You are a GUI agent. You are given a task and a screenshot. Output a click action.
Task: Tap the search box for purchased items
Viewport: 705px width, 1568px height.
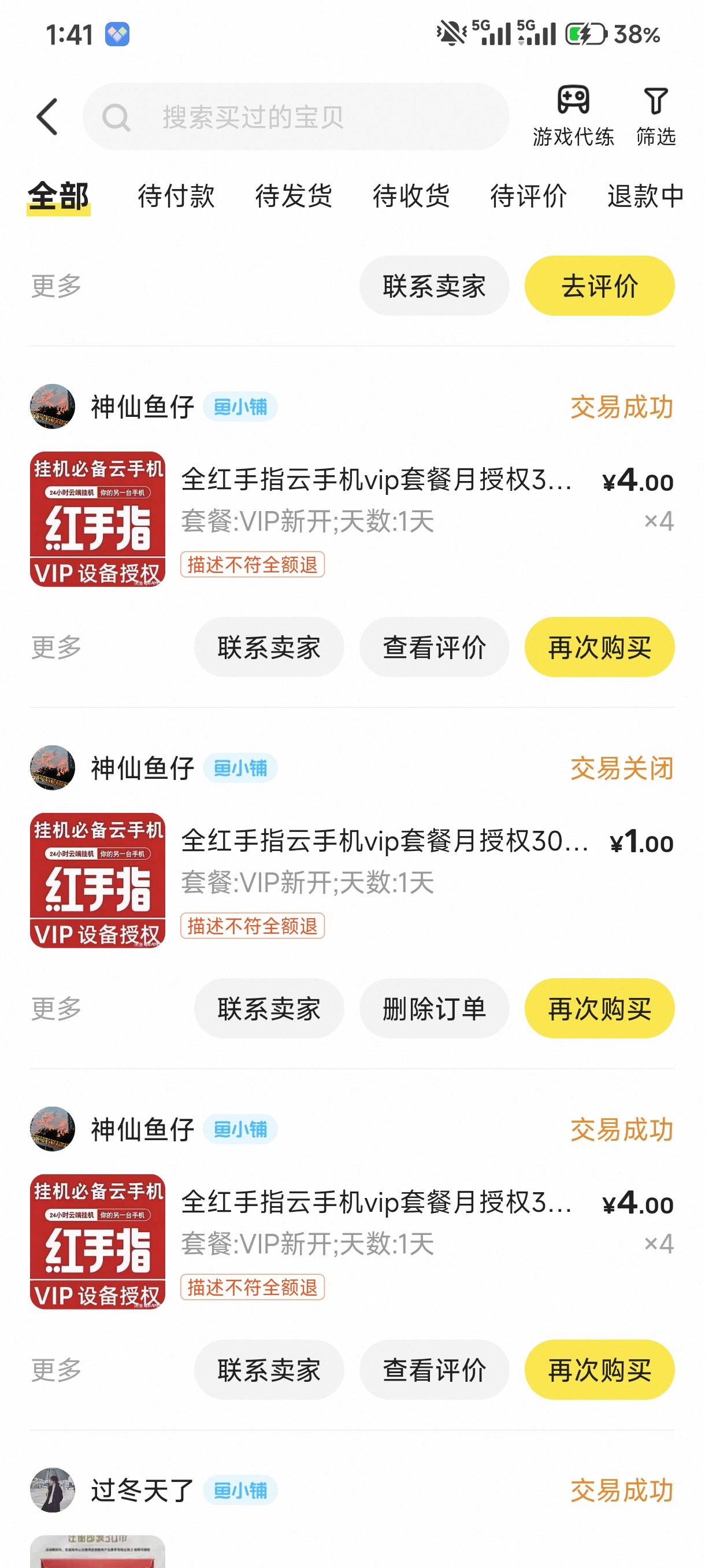(x=296, y=117)
